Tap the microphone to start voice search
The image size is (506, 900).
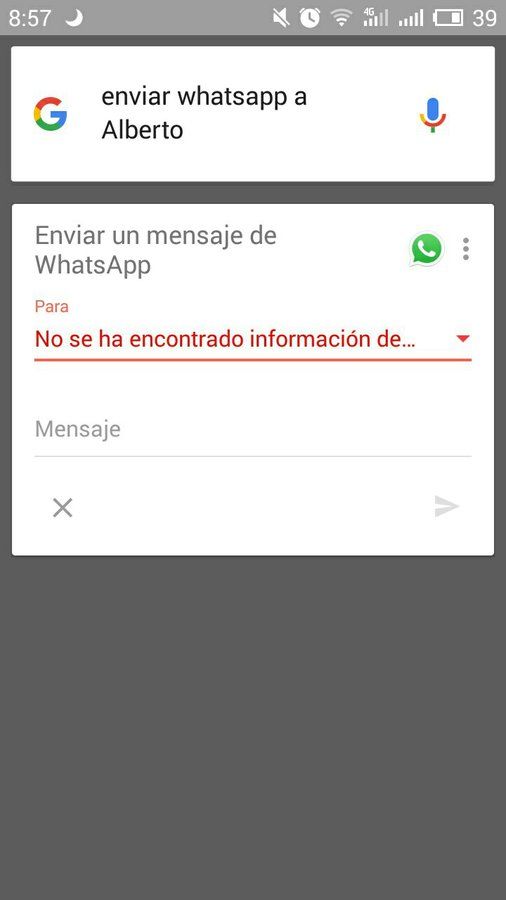(433, 115)
